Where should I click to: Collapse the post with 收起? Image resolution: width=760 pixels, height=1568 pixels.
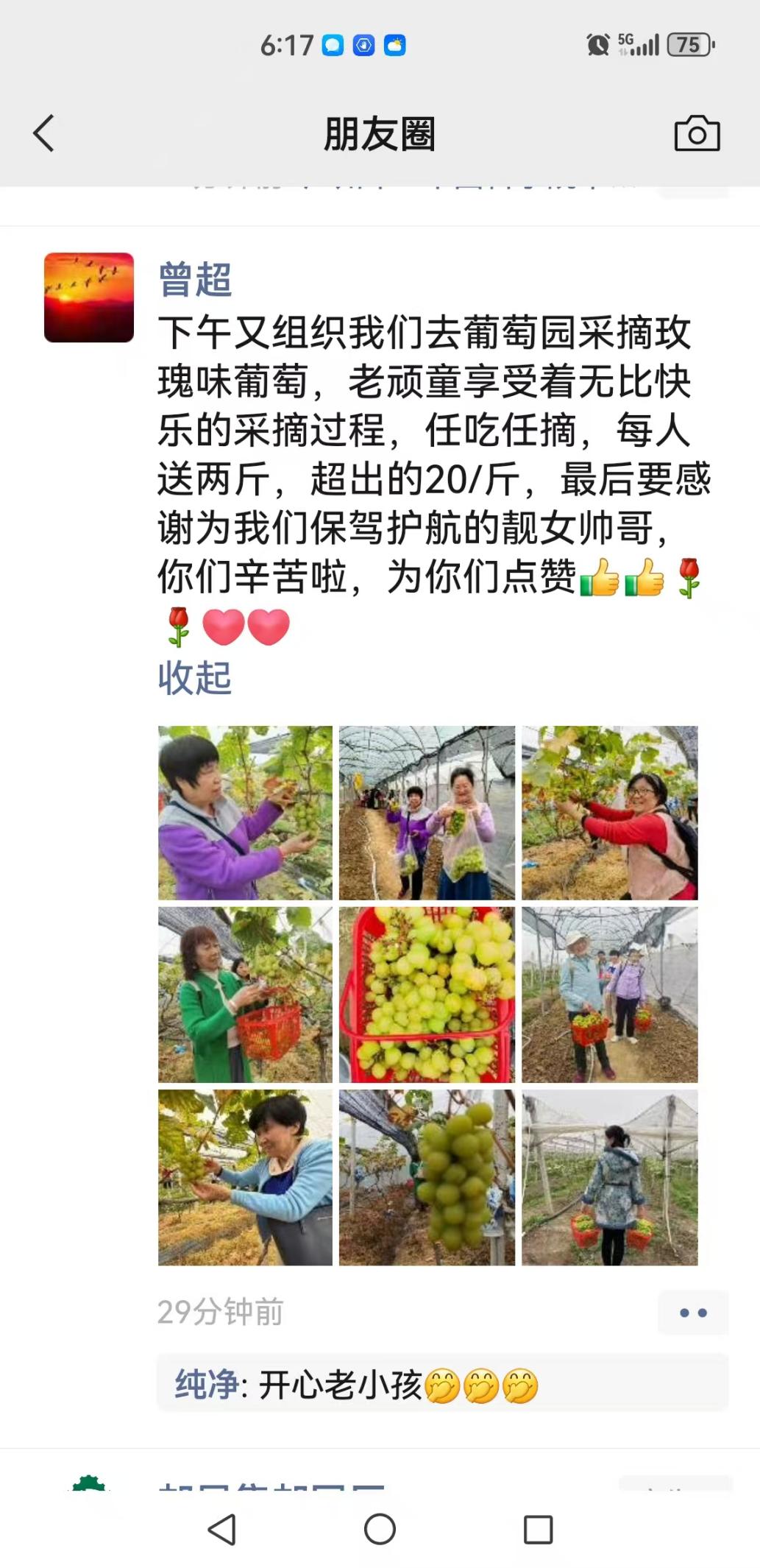195,678
